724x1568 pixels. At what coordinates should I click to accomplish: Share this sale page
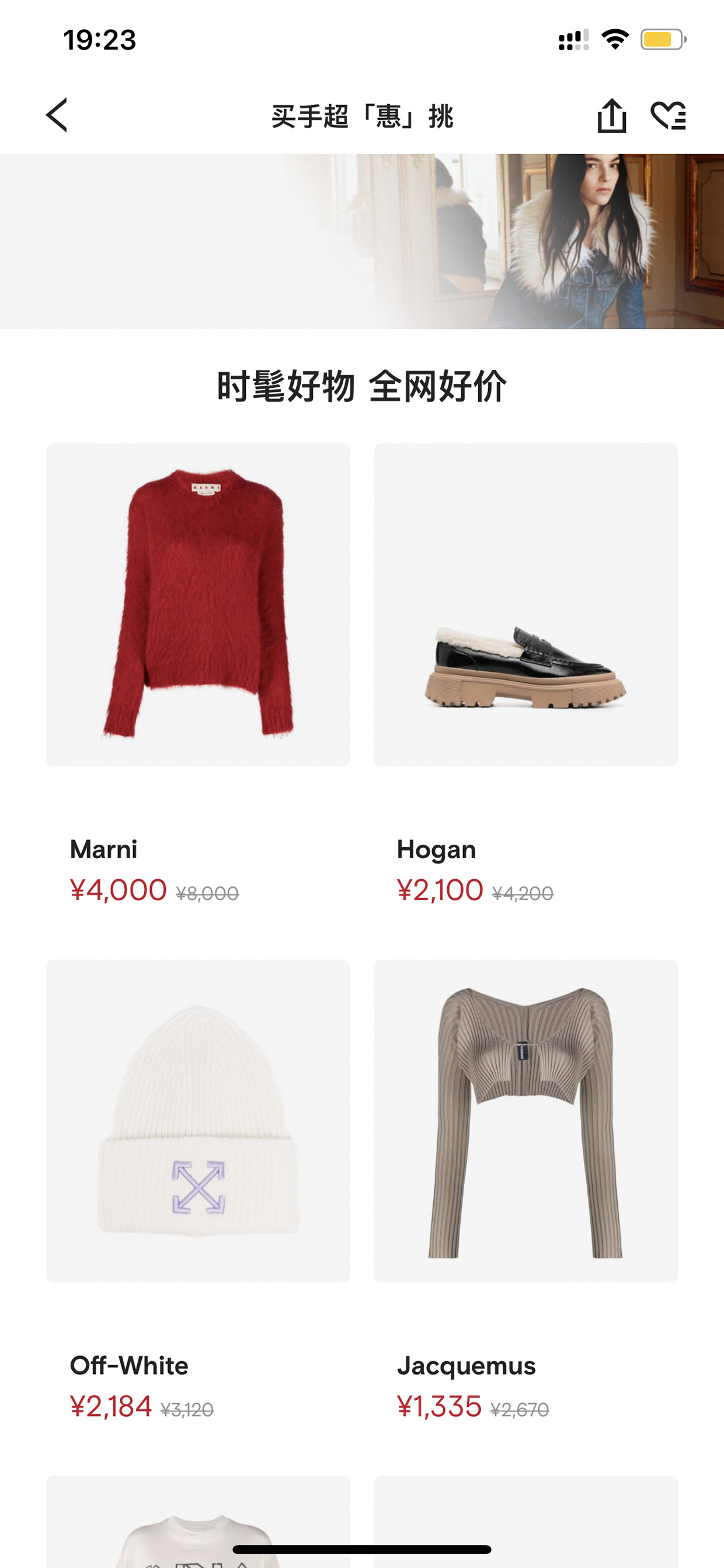point(611,115)
